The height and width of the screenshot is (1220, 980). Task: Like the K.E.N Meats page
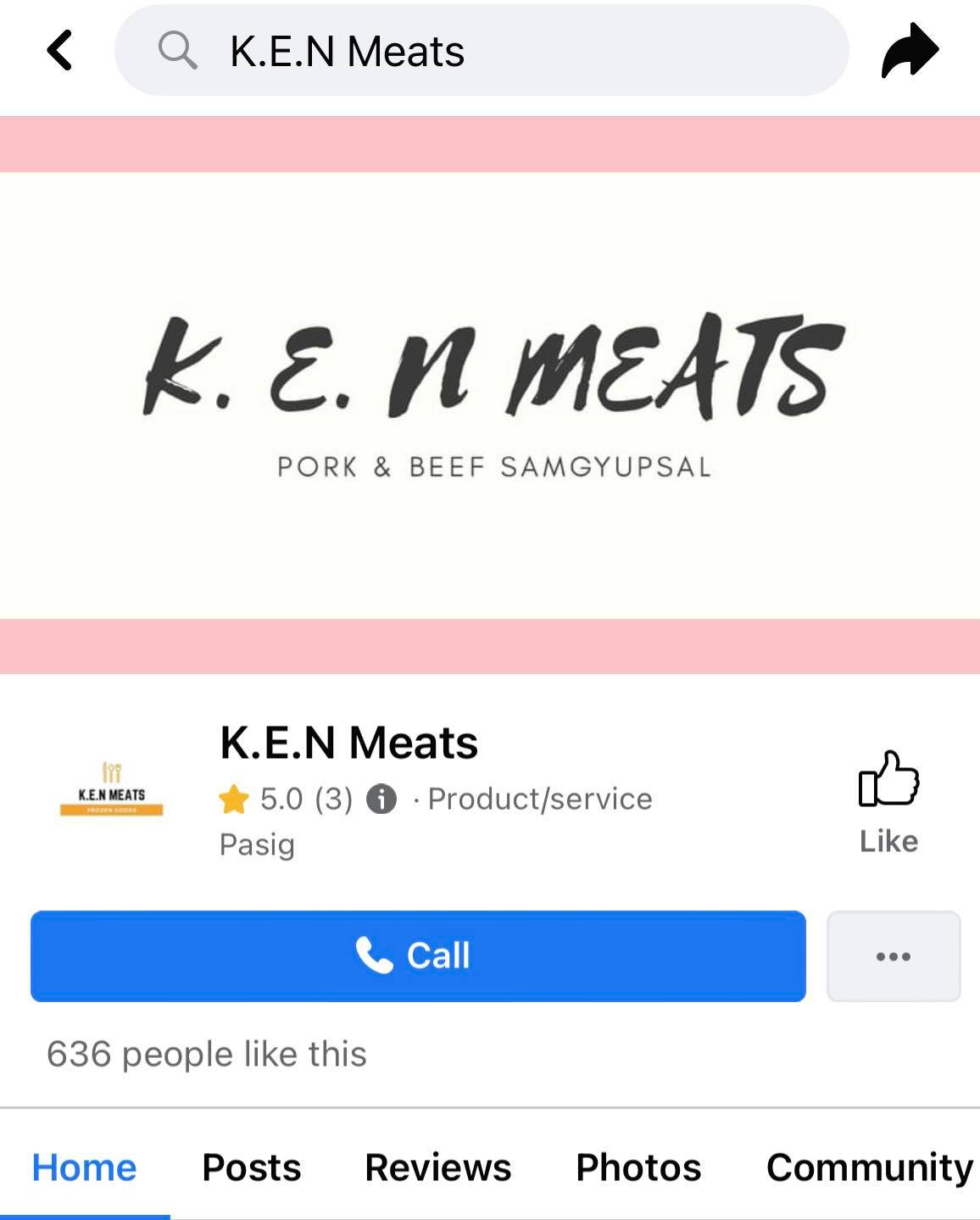tap(888, 801)
